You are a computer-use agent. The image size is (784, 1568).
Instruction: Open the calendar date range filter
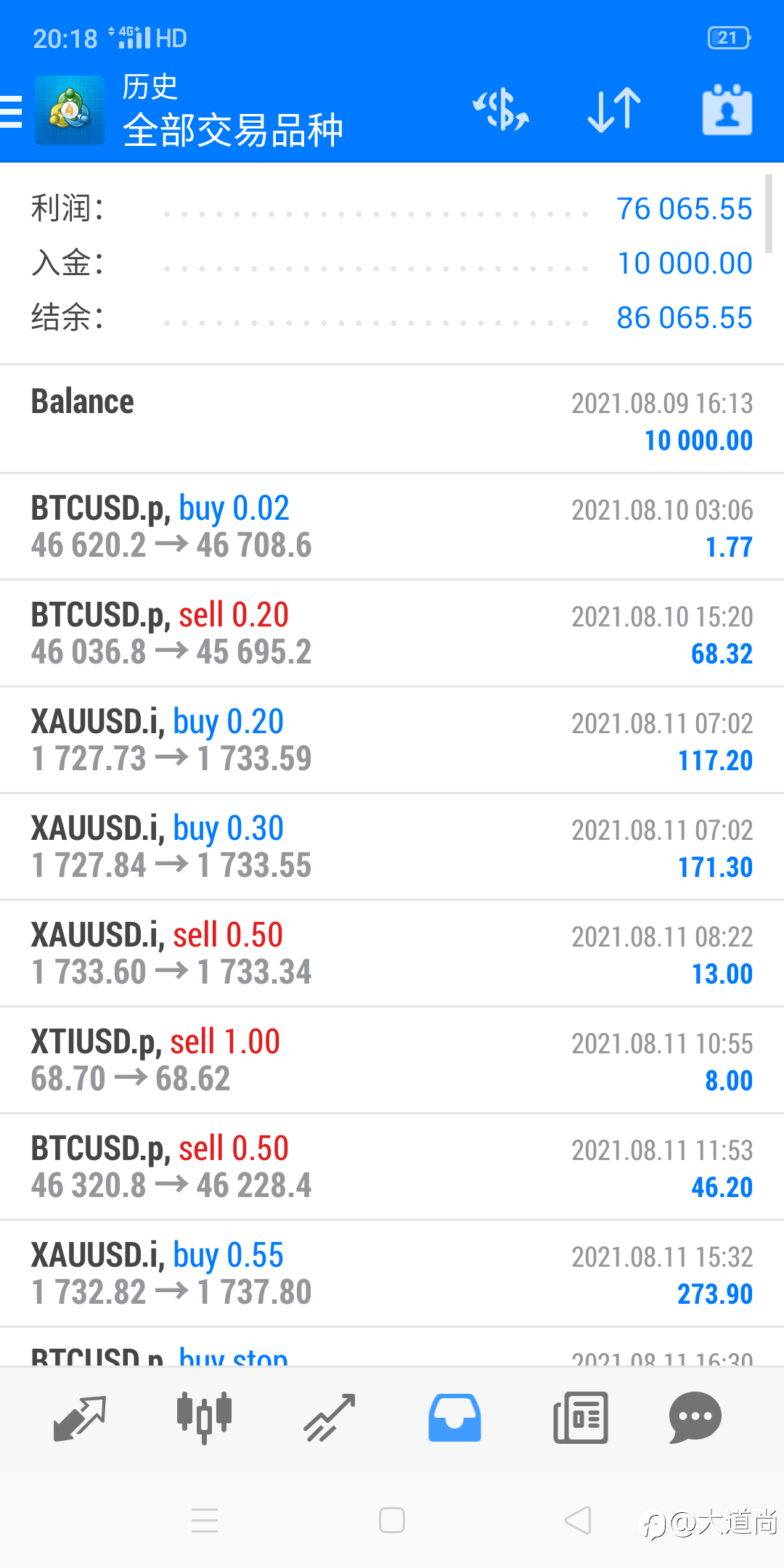coord(727,110)
